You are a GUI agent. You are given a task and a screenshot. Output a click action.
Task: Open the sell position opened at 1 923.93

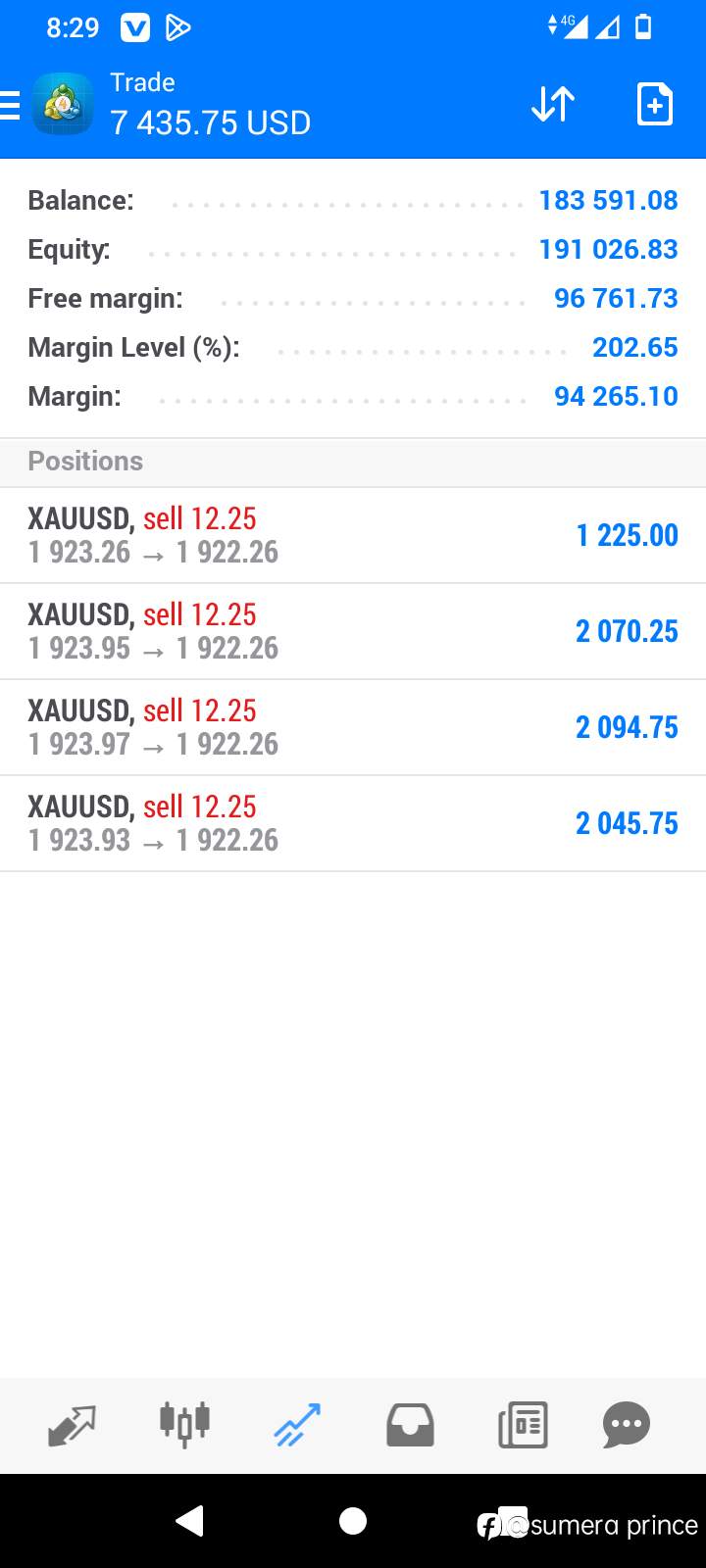[x=353, y=823]
